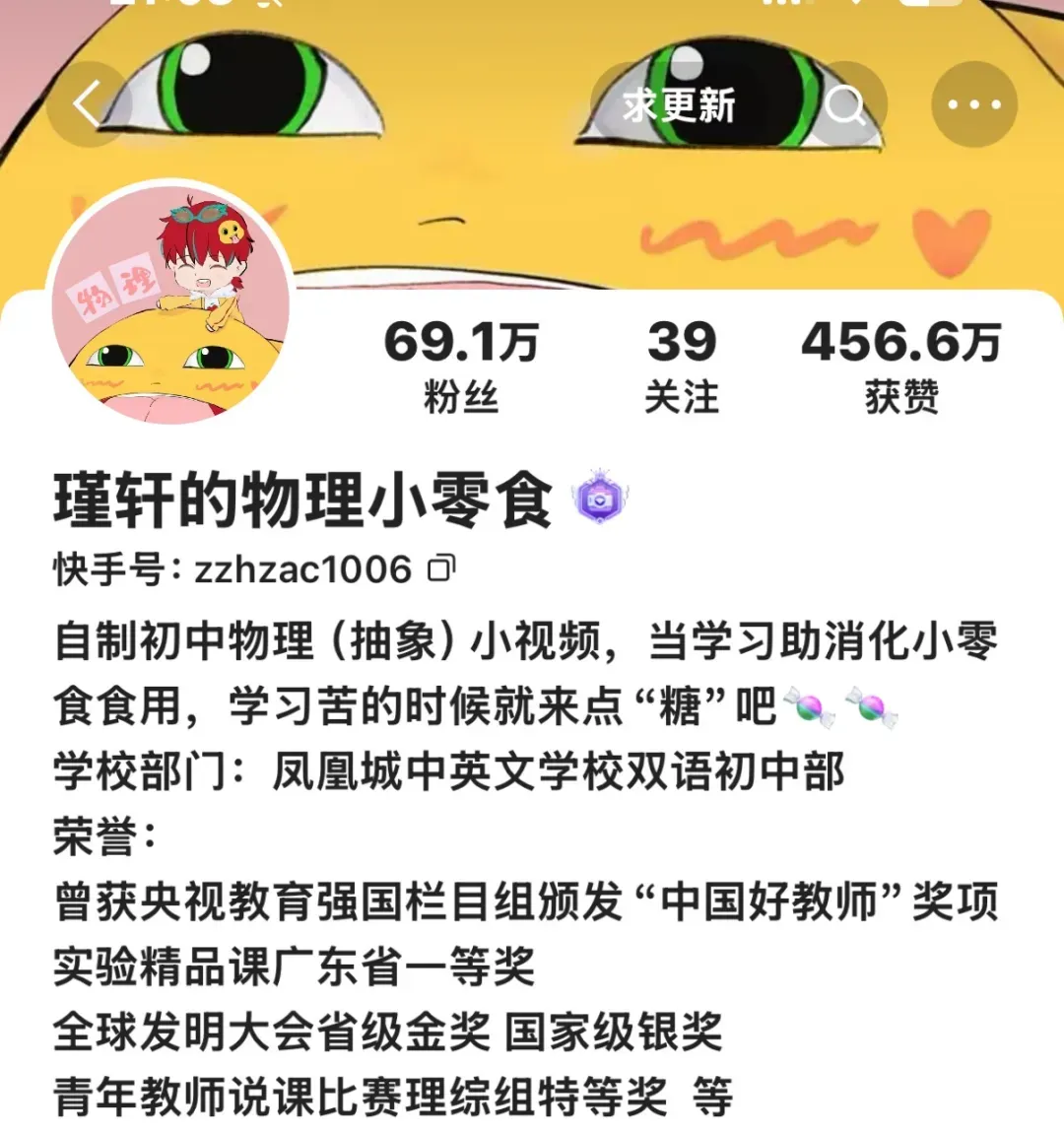
Task: Copy the Kuaishou ID zzhzac1006
Action: click(x=441, y=568)
